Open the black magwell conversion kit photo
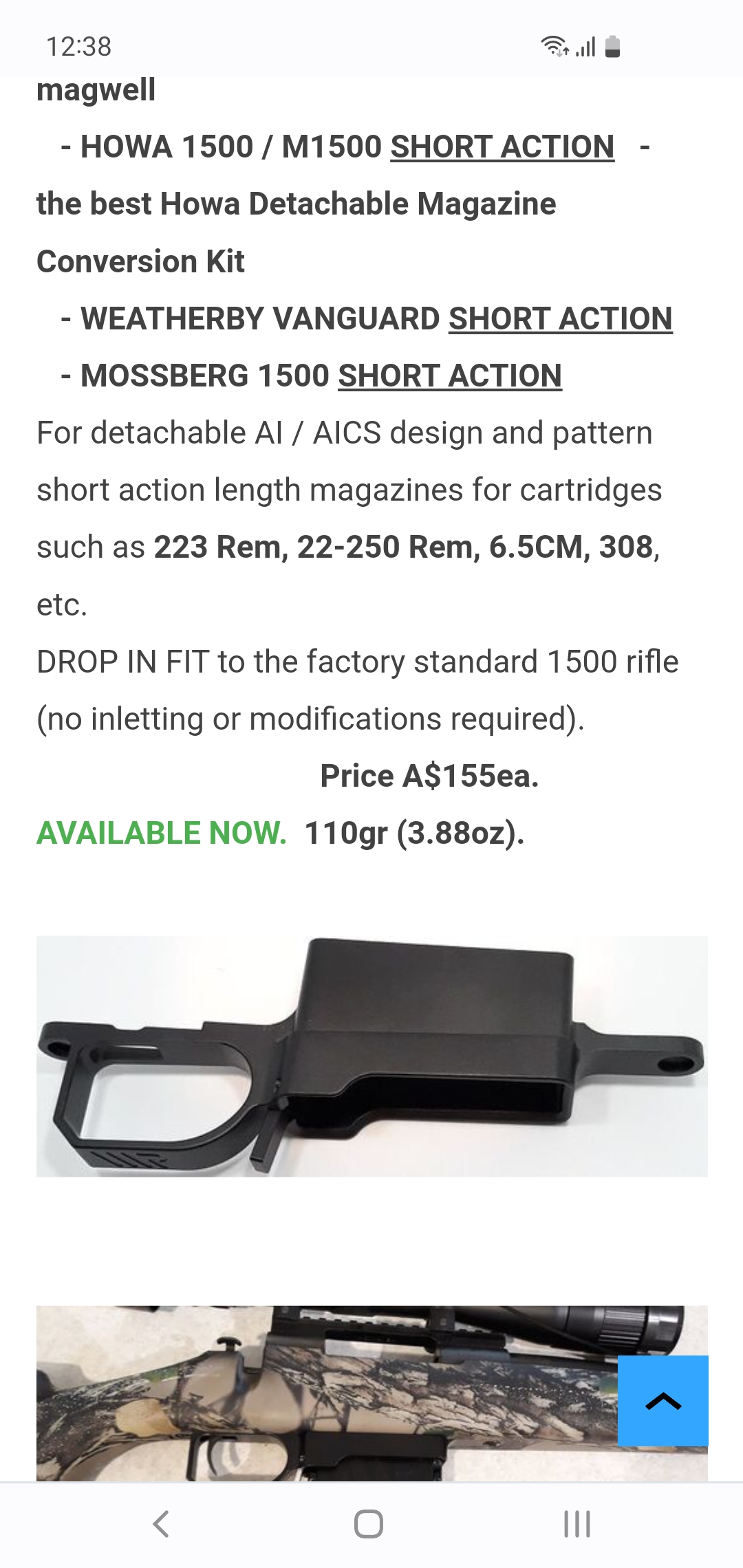Image resolution: width=743 pixels, height=1568 pixels. pyautogui.click(x=371, y=1056)
